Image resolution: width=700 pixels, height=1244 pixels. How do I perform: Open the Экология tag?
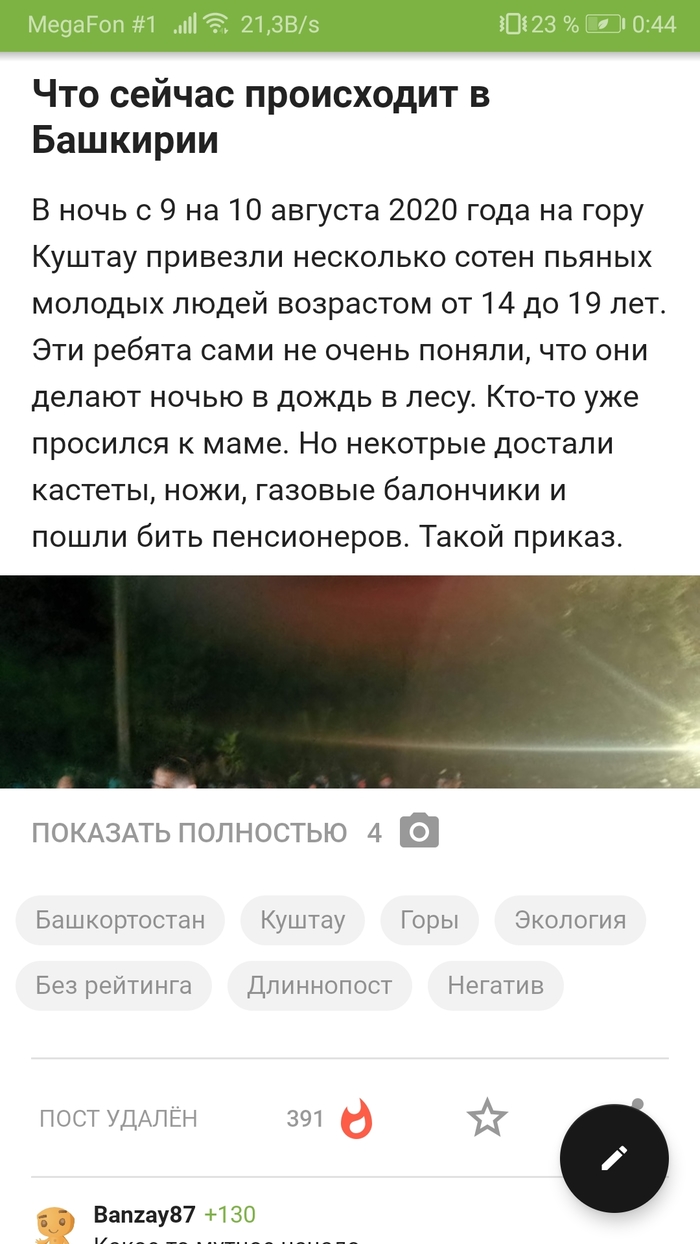(x=570, y=920)
